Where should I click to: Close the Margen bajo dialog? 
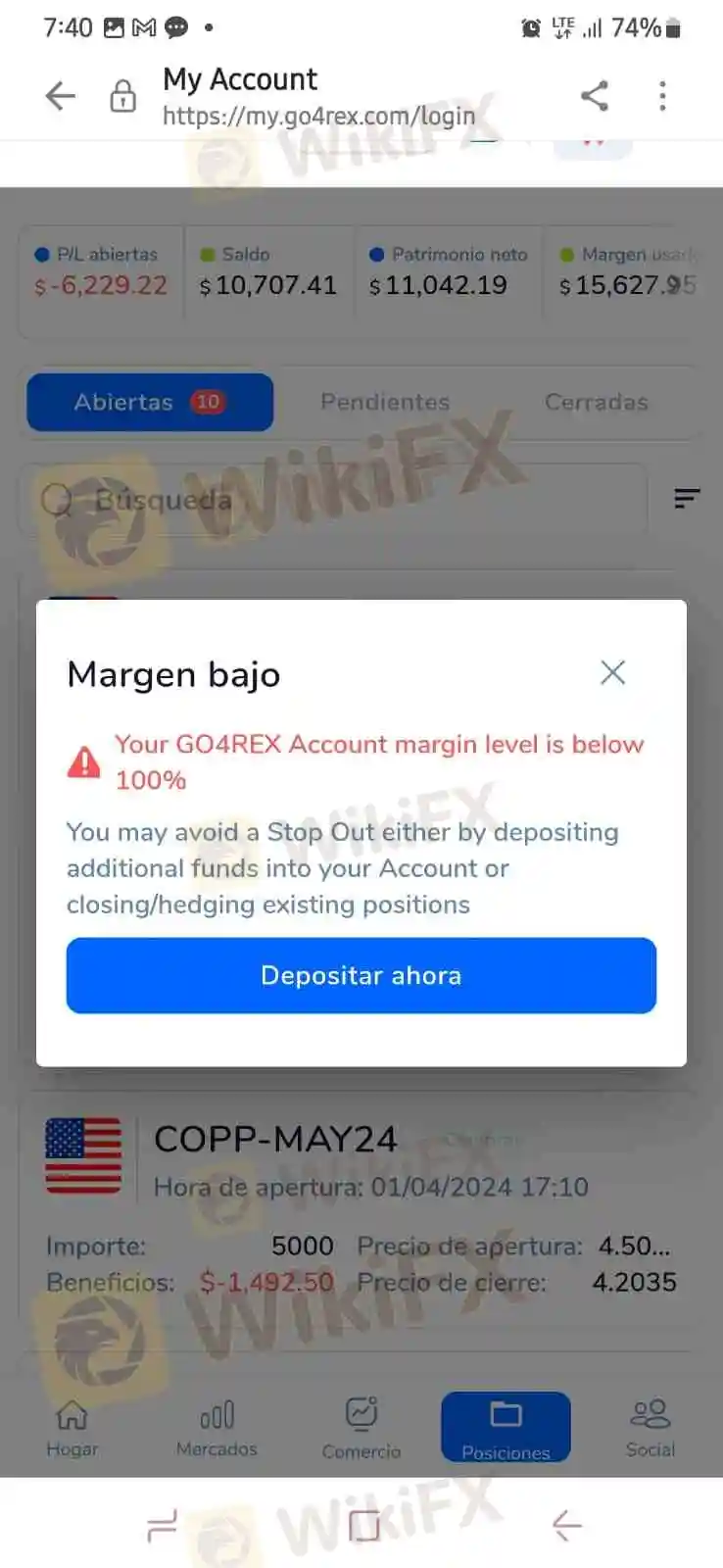tap(612, 672)
